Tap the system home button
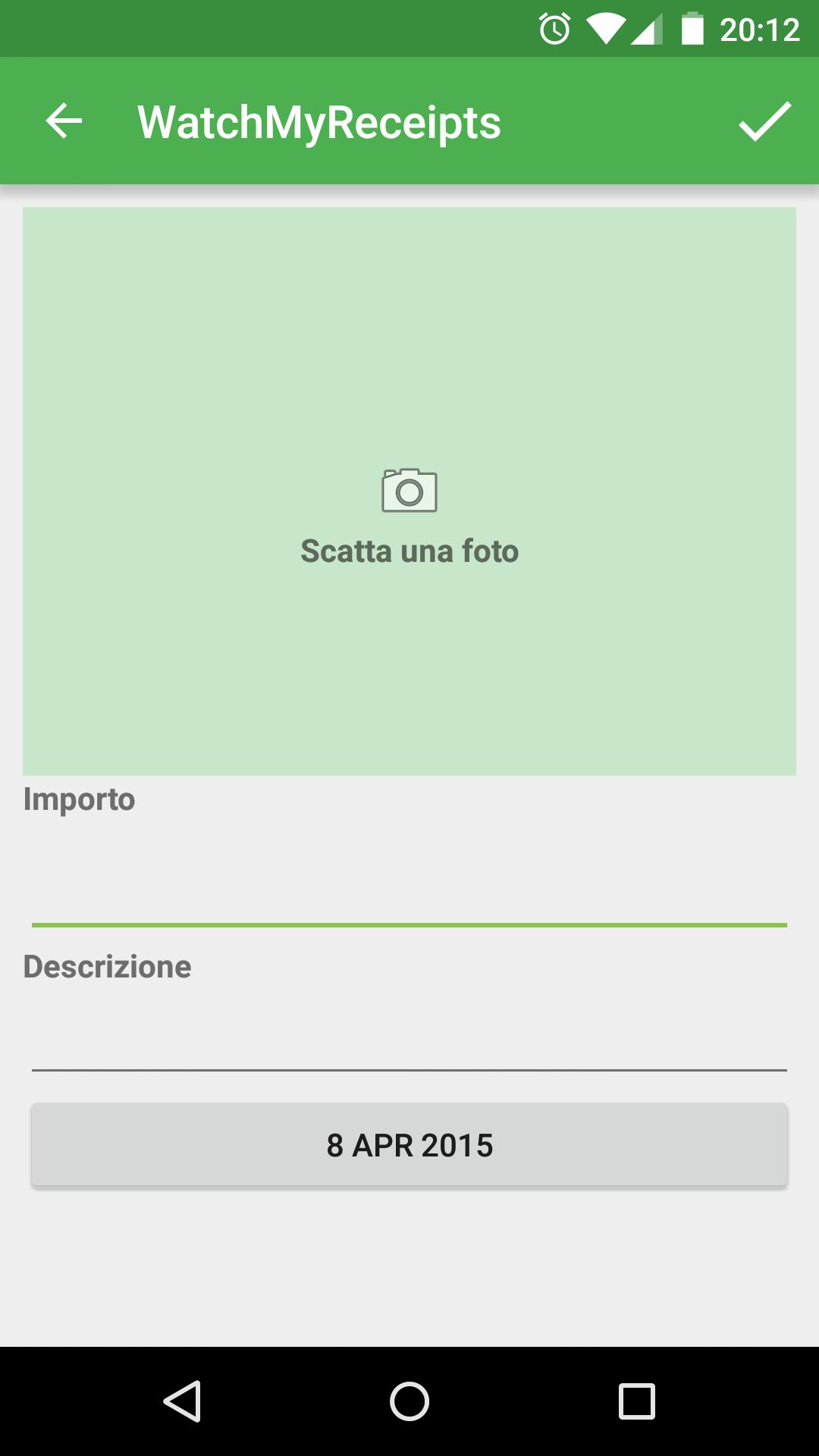The height and width of the screenshot is (1456, 819). coord(409,1401)
